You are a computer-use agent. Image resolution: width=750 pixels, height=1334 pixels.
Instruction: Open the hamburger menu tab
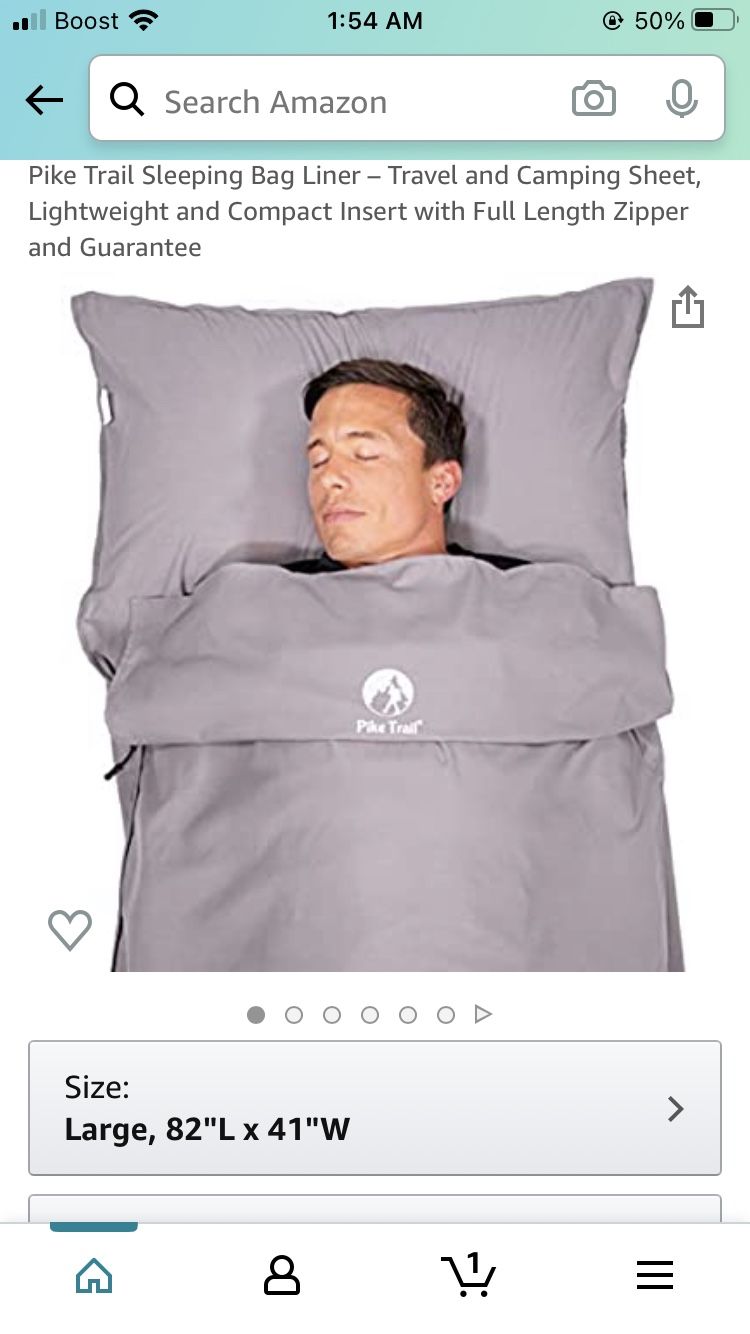[655, 1275]
